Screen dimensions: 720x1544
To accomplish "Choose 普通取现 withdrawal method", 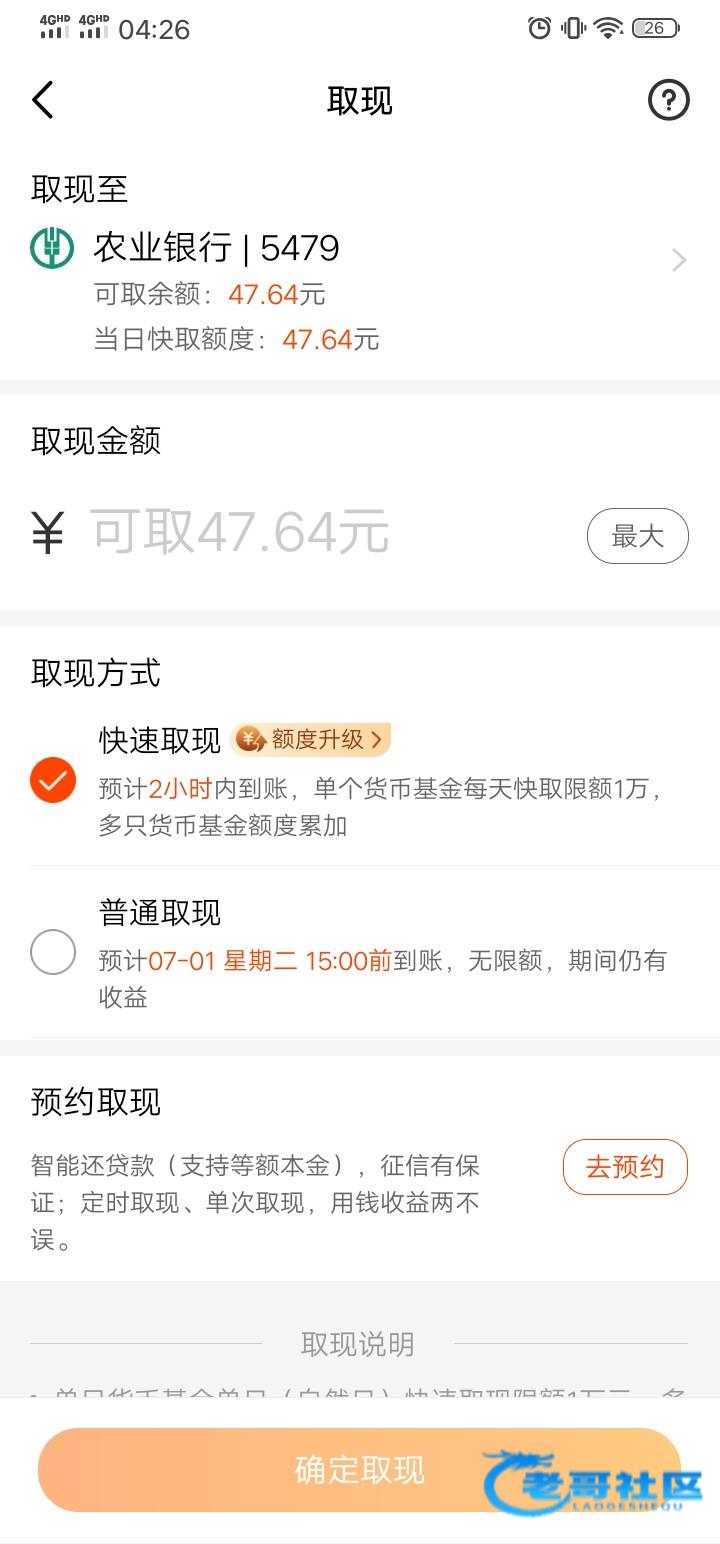I will point(53,952).
